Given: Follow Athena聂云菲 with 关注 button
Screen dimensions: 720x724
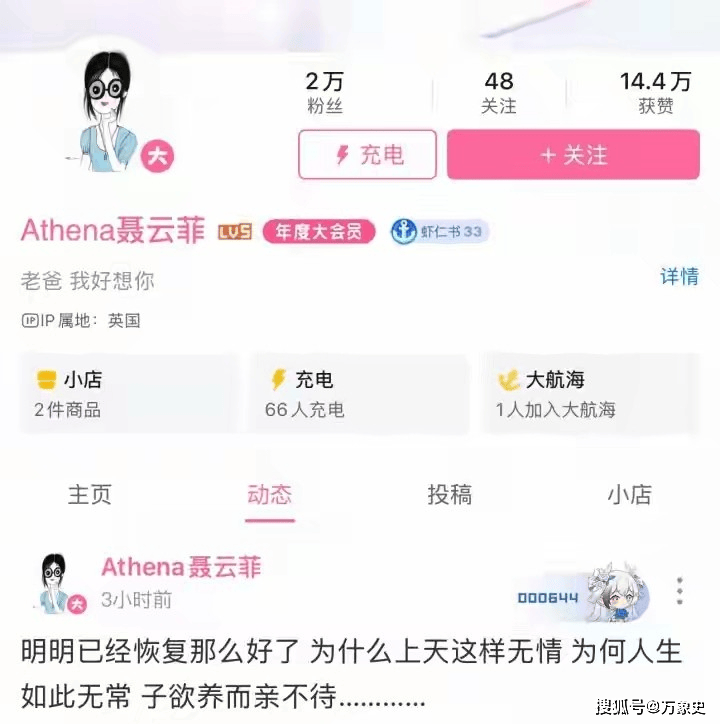Looking at the screenshot, I should (573, 155).
